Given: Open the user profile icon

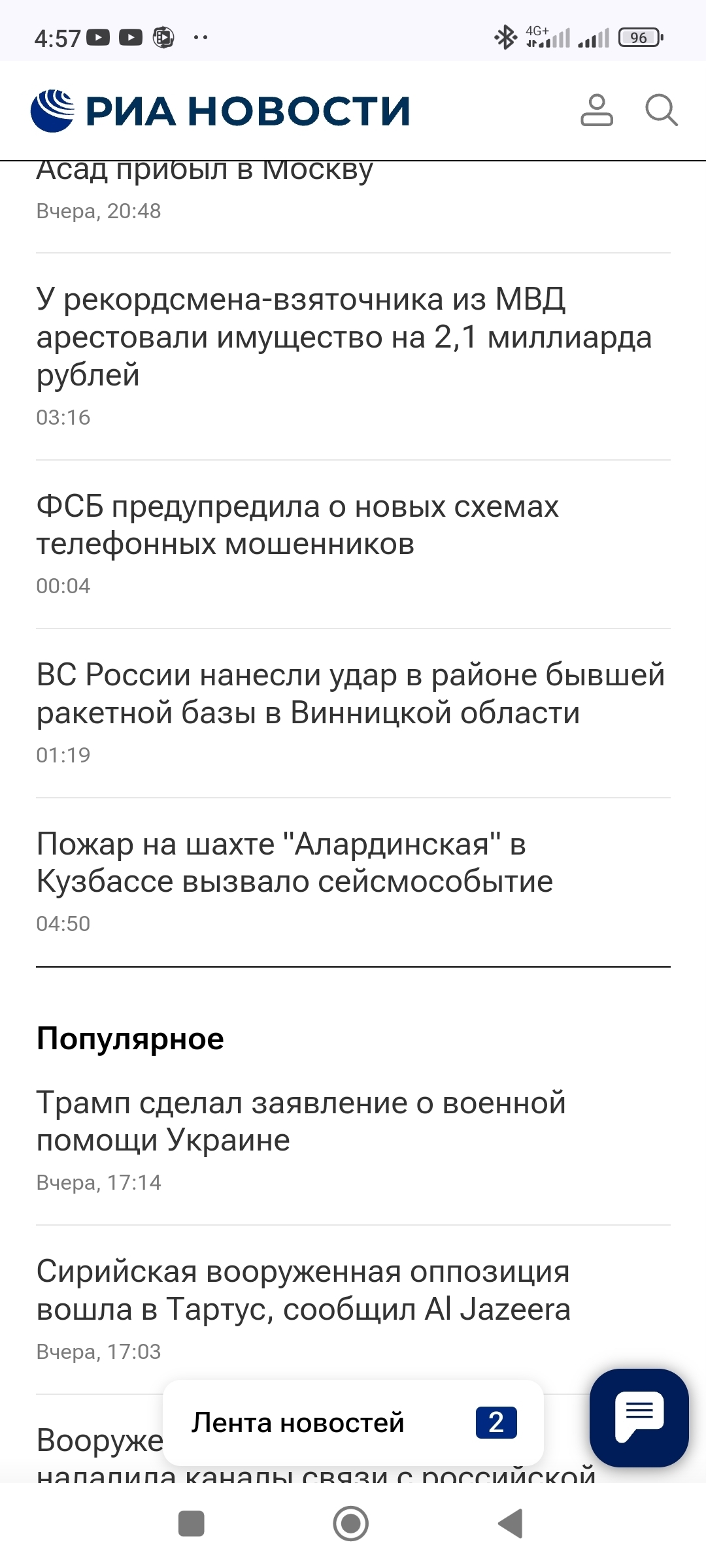Looking at the screenshot, I should (x=596, y=110).
